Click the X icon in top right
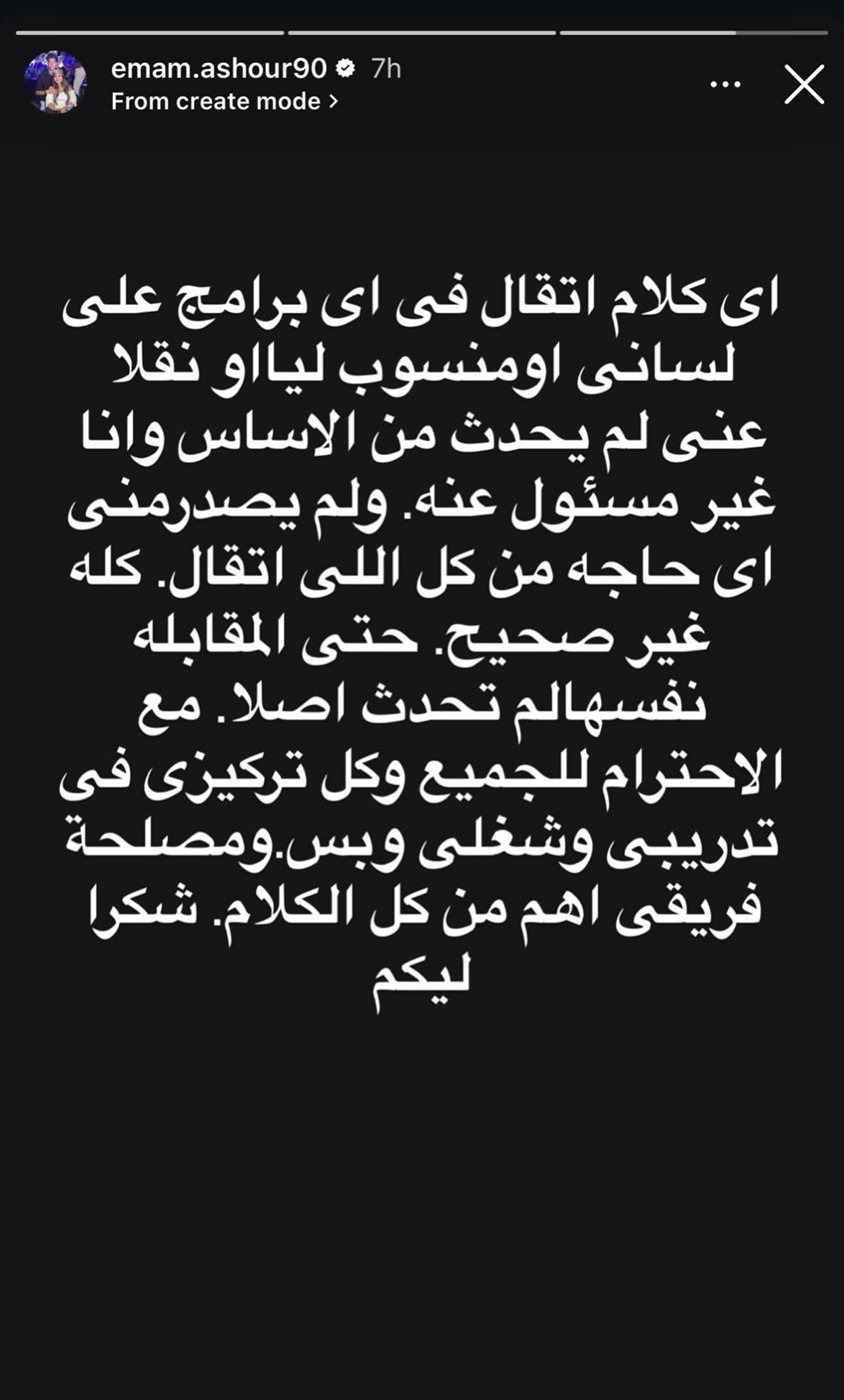Image resolution: width=844 pixels, height=1400 pixels. tap(804, 85)
